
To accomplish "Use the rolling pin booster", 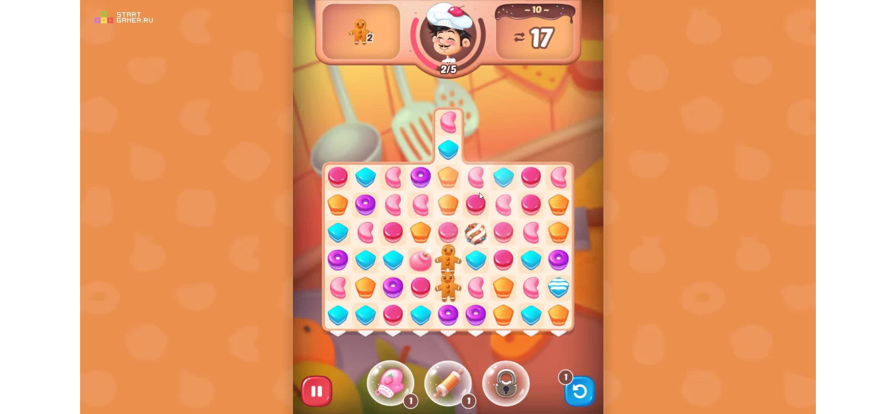I will tap(448, 383).
